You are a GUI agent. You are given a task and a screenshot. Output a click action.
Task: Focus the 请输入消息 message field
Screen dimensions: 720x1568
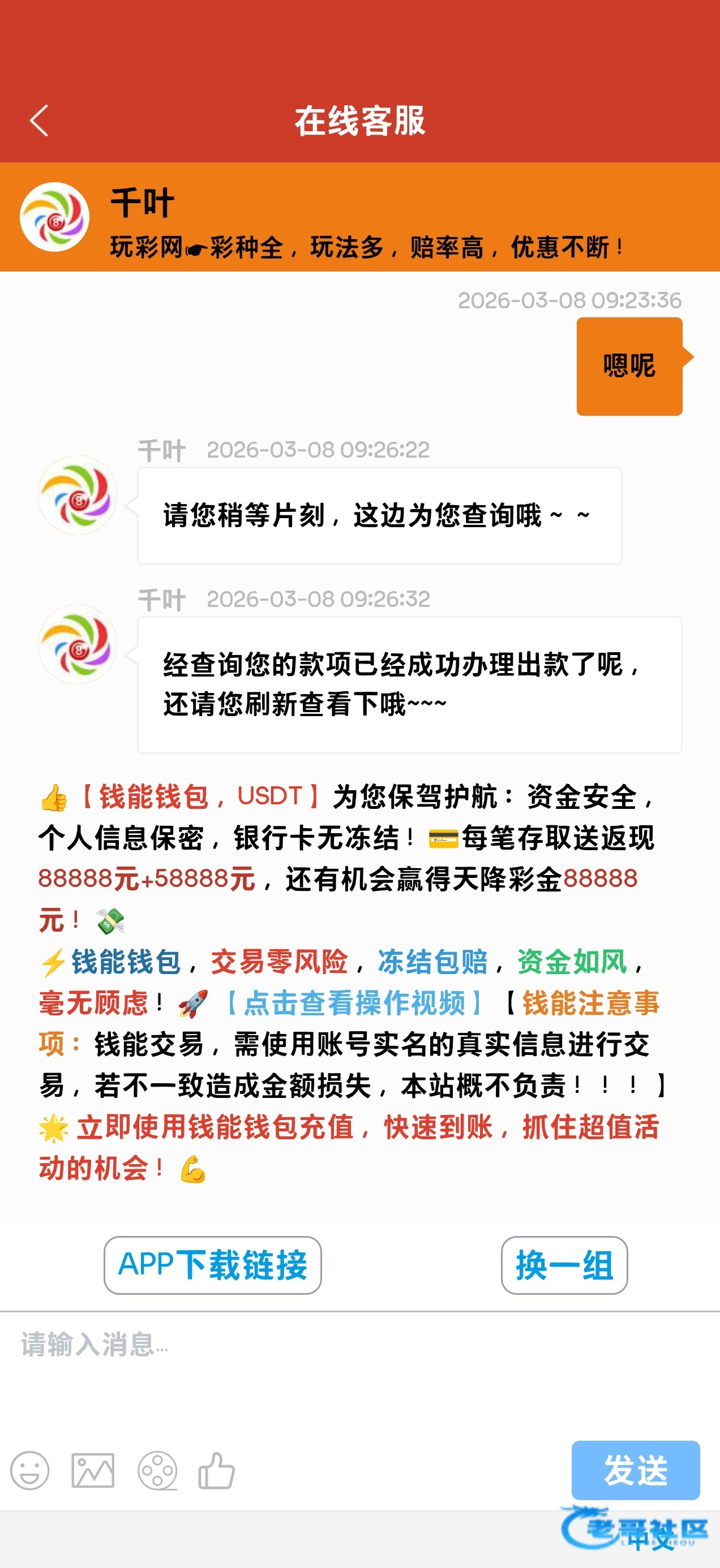click(x=360, y=1373)
